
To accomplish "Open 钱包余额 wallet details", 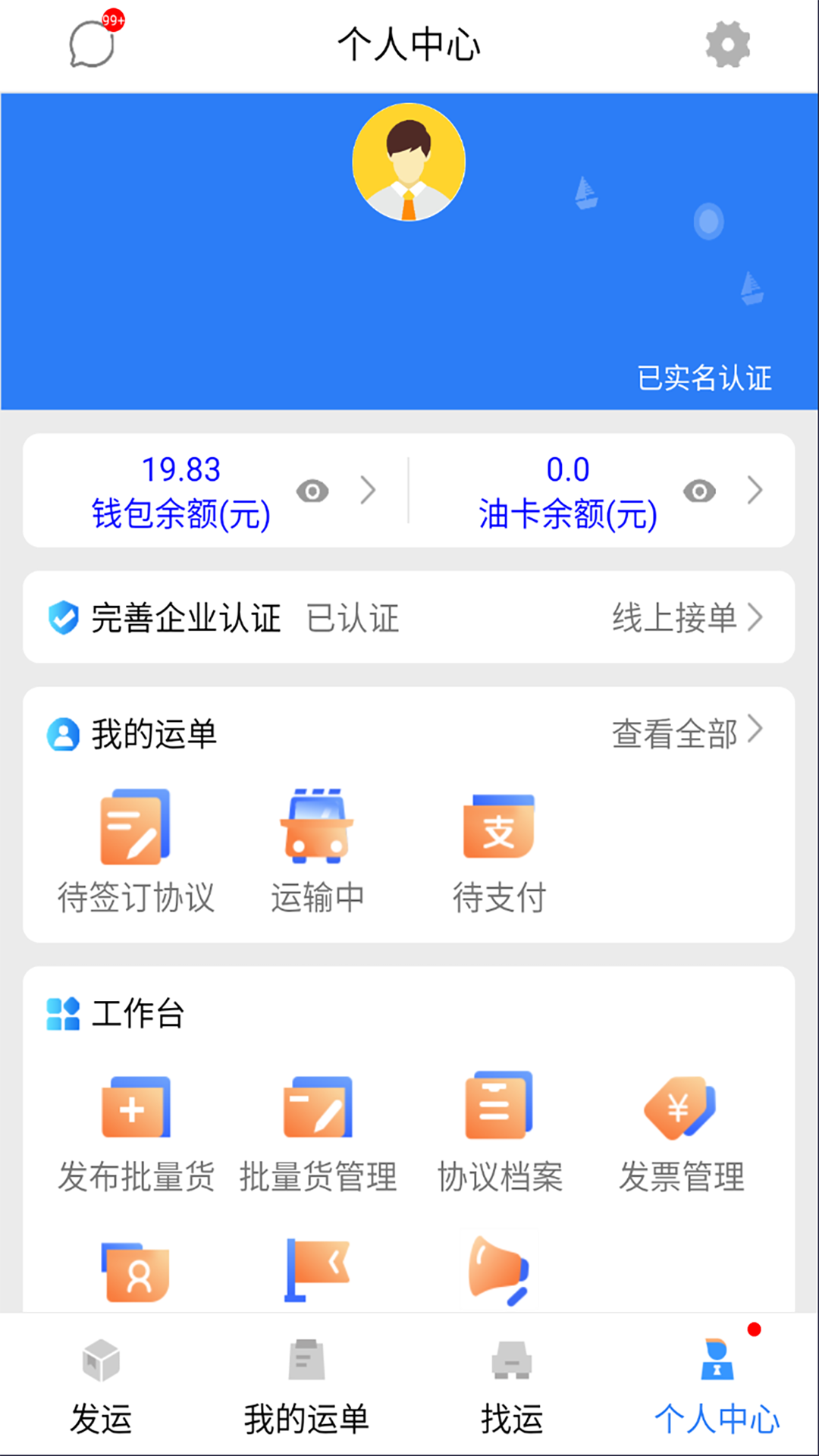I will coord(181,491).
